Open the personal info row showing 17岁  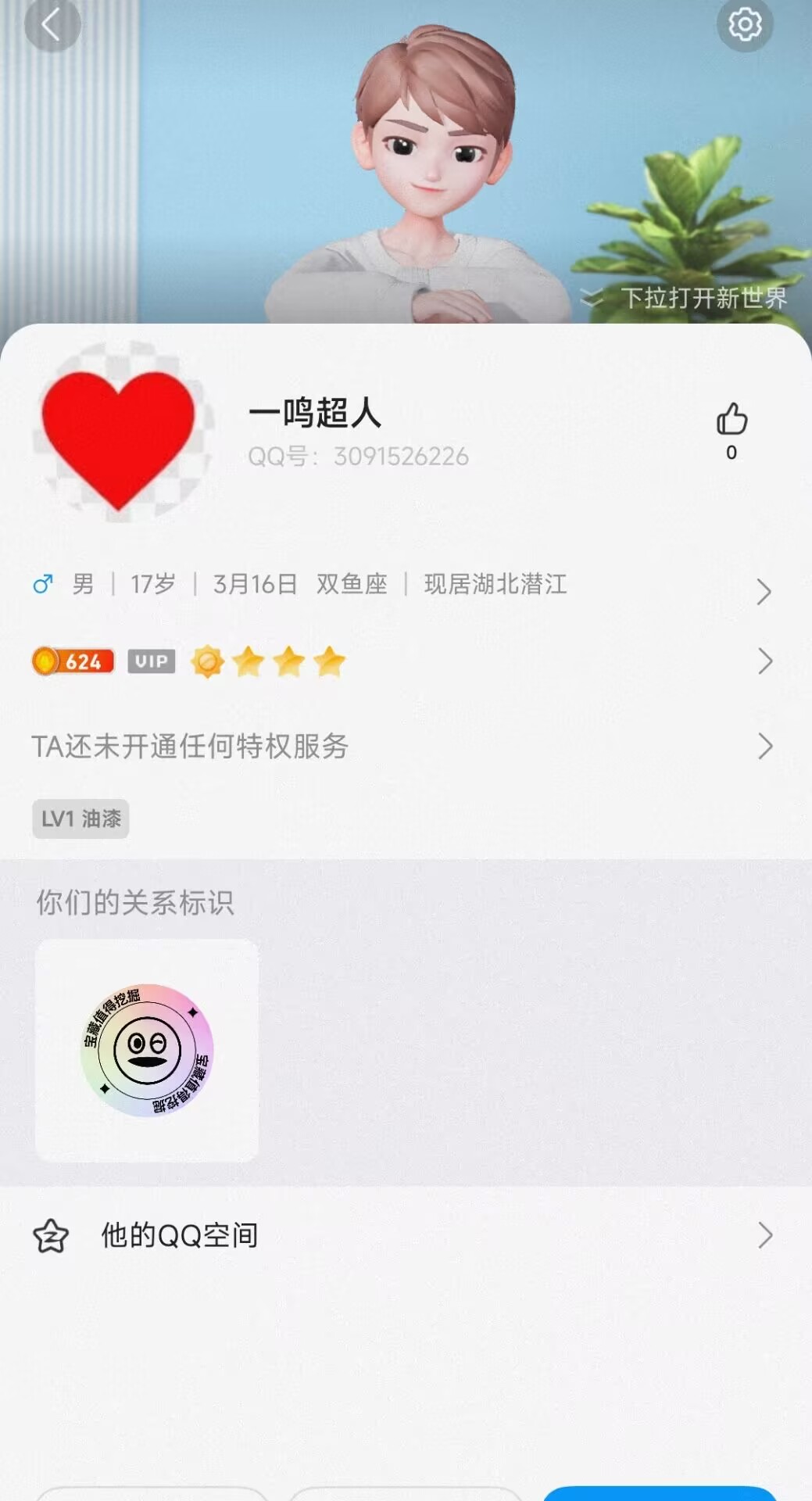[399, 586]
